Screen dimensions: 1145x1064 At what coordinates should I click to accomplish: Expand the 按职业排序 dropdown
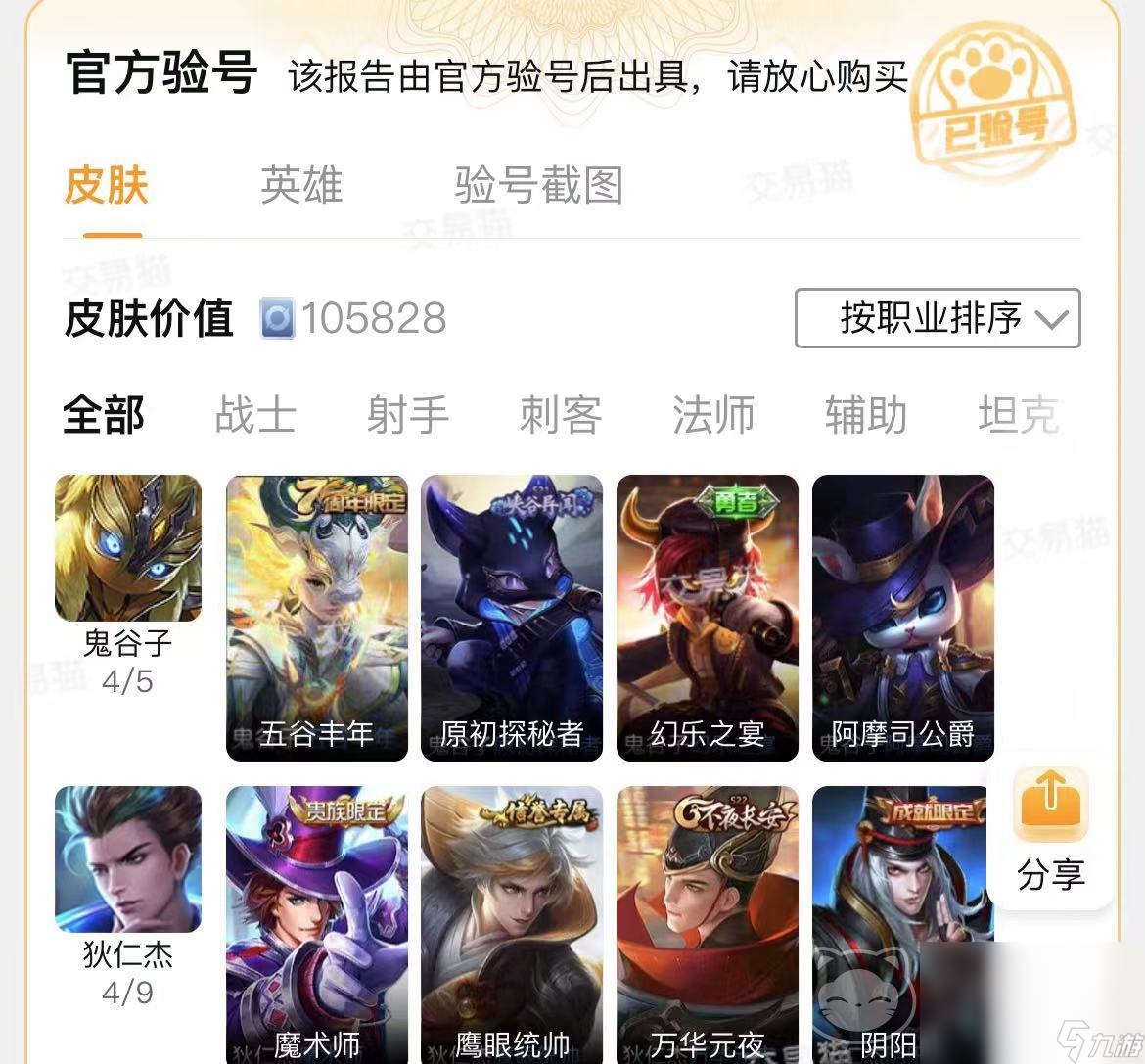pos(937,318)
